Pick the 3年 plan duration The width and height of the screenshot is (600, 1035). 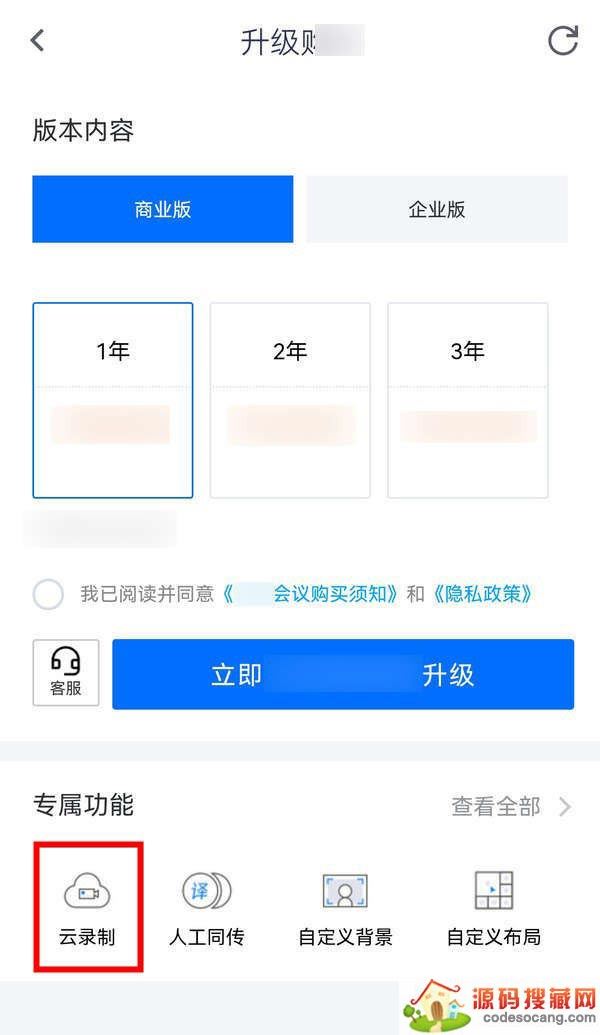[x=468, y=400]
